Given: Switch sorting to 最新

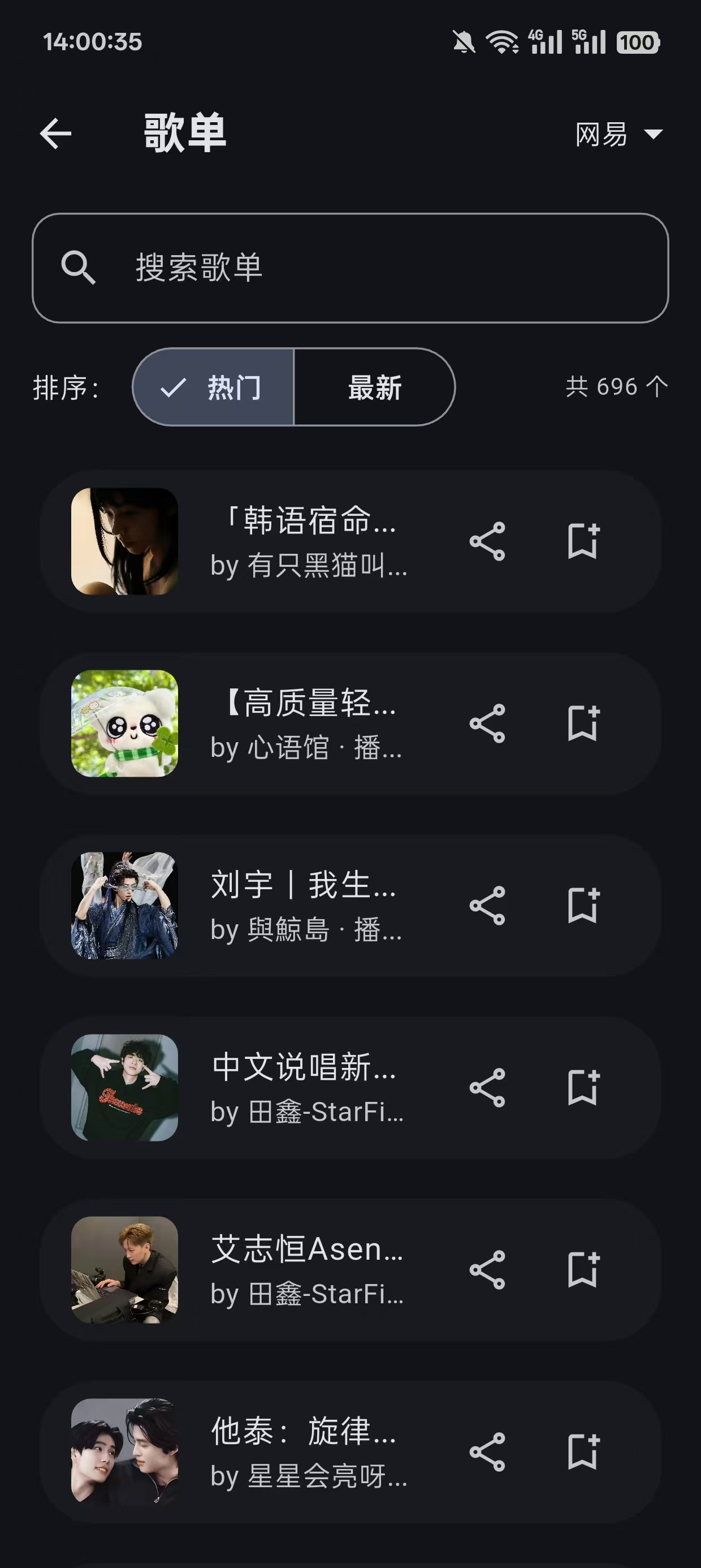Looking at the screenshot, I should tap(373, 387).
